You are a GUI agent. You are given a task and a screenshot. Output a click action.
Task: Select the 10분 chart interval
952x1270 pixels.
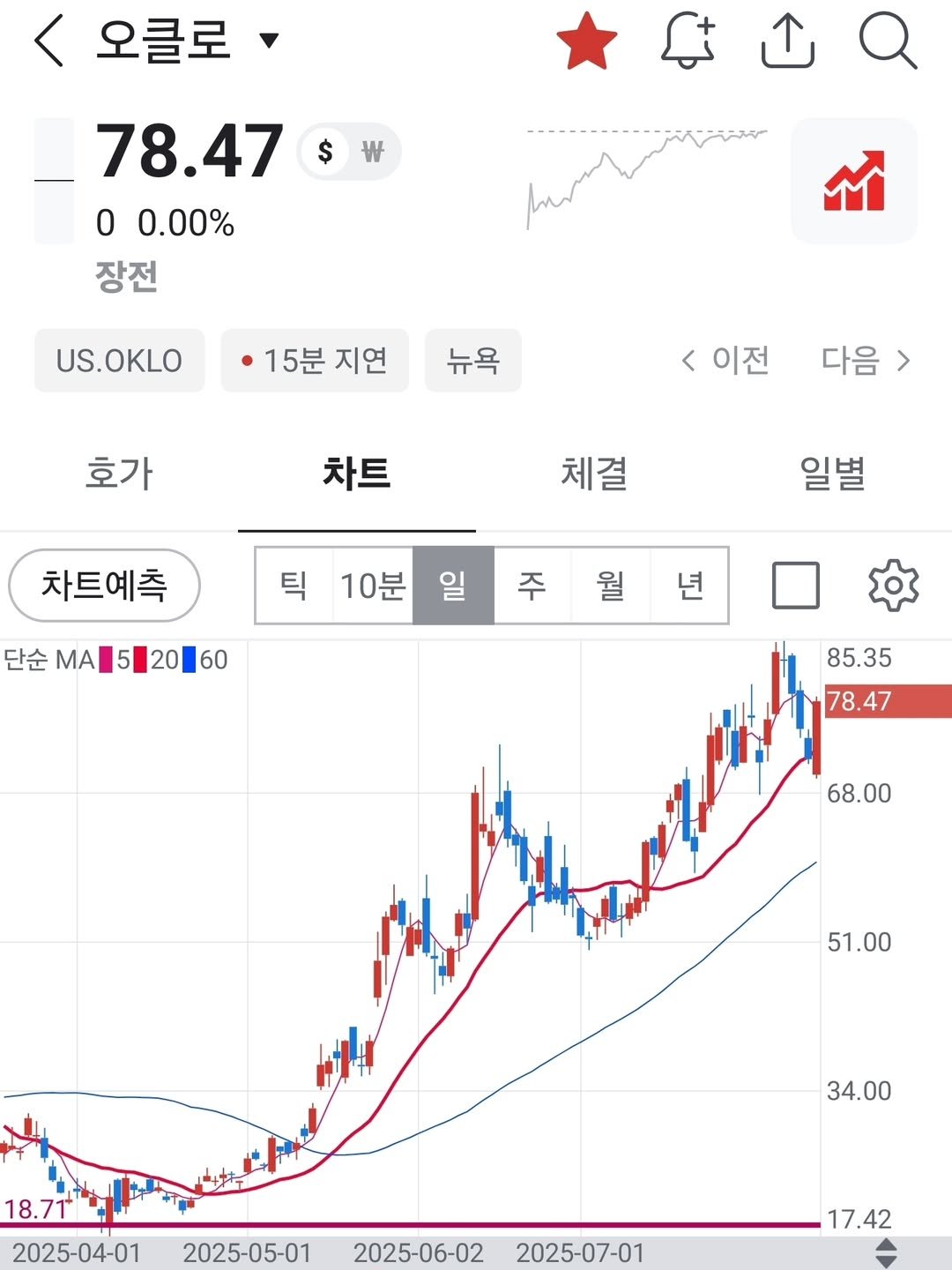pos(373,585)
